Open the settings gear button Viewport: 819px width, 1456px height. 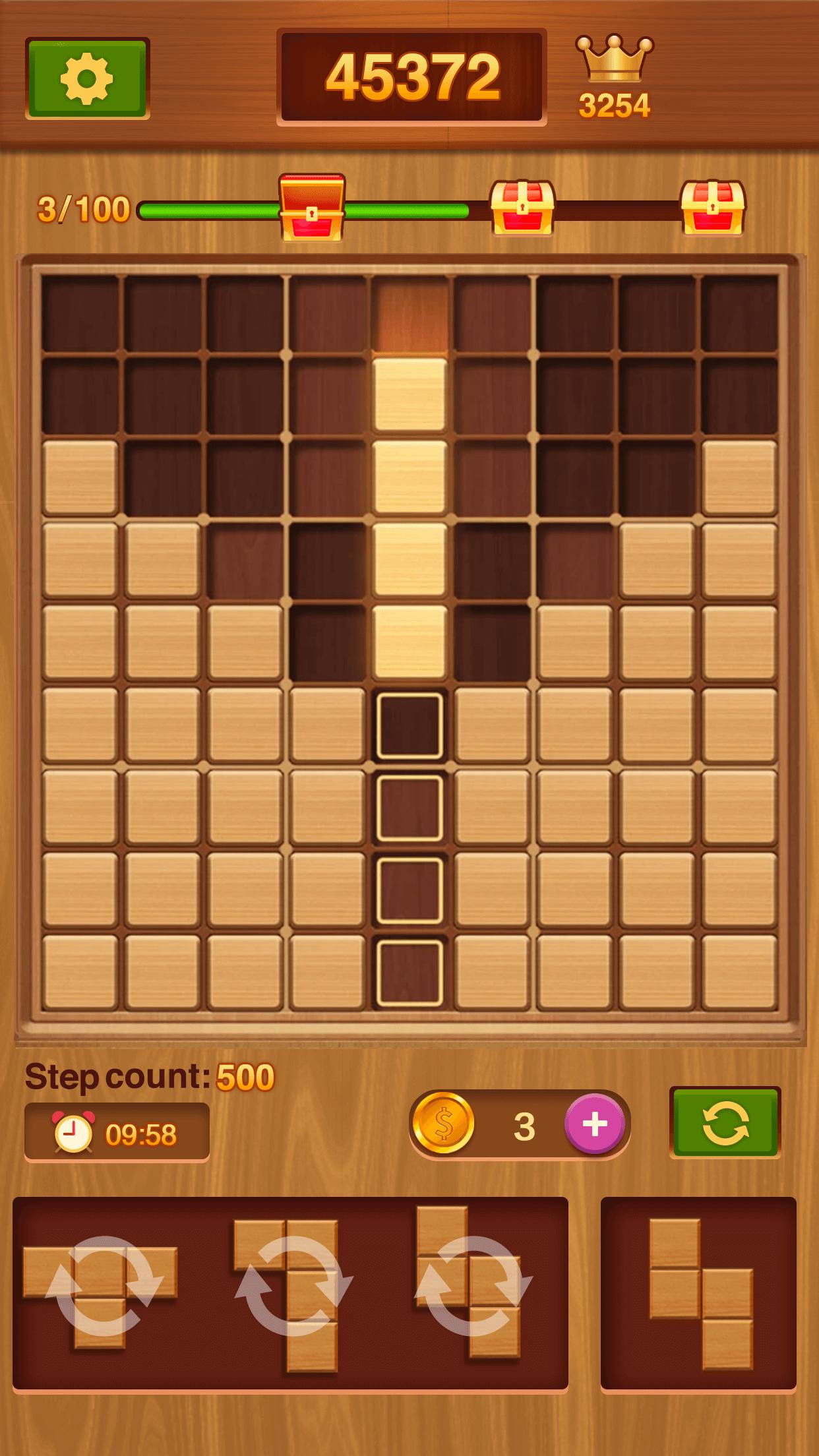click(x=87, y=78)
